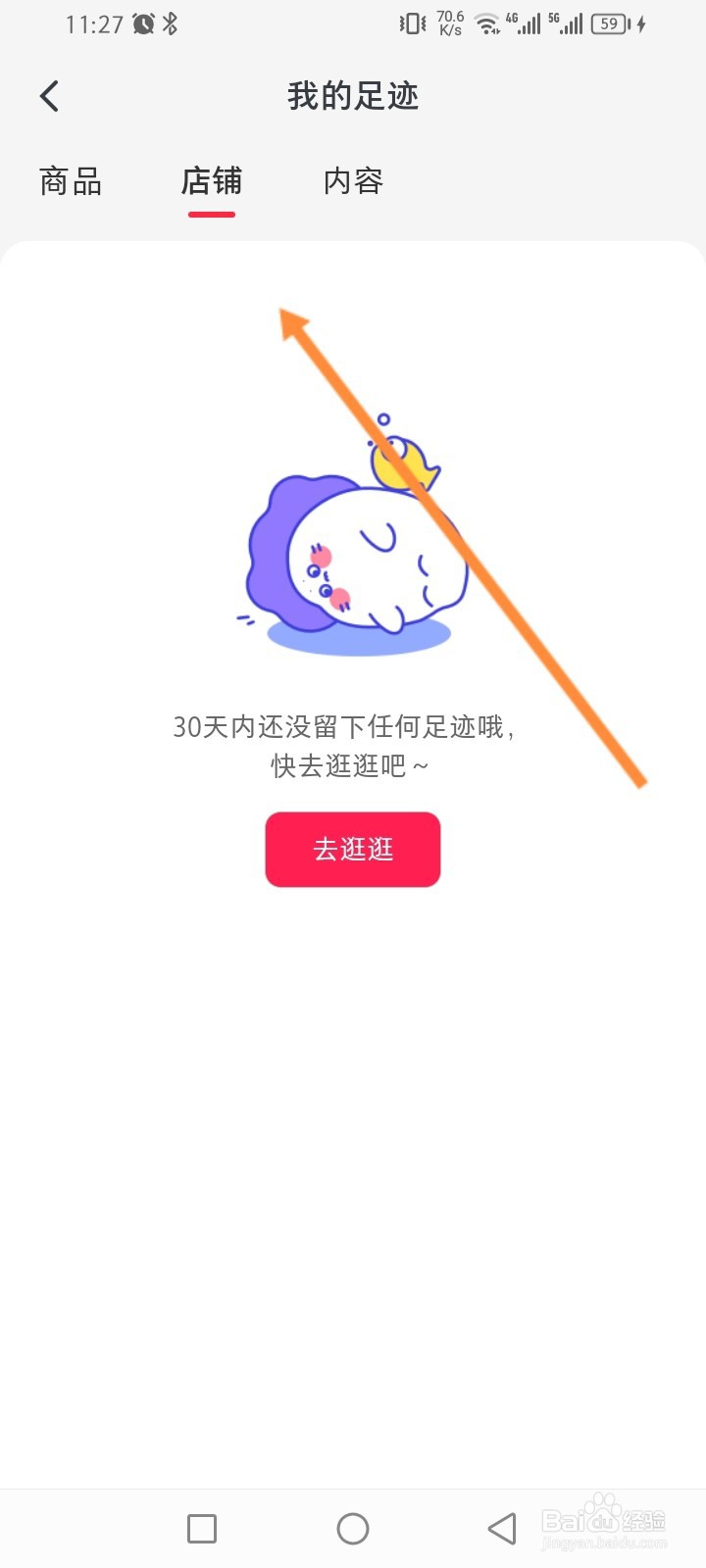
Task: Tap the 去逛逛 button
Action: tap(352, 850)
